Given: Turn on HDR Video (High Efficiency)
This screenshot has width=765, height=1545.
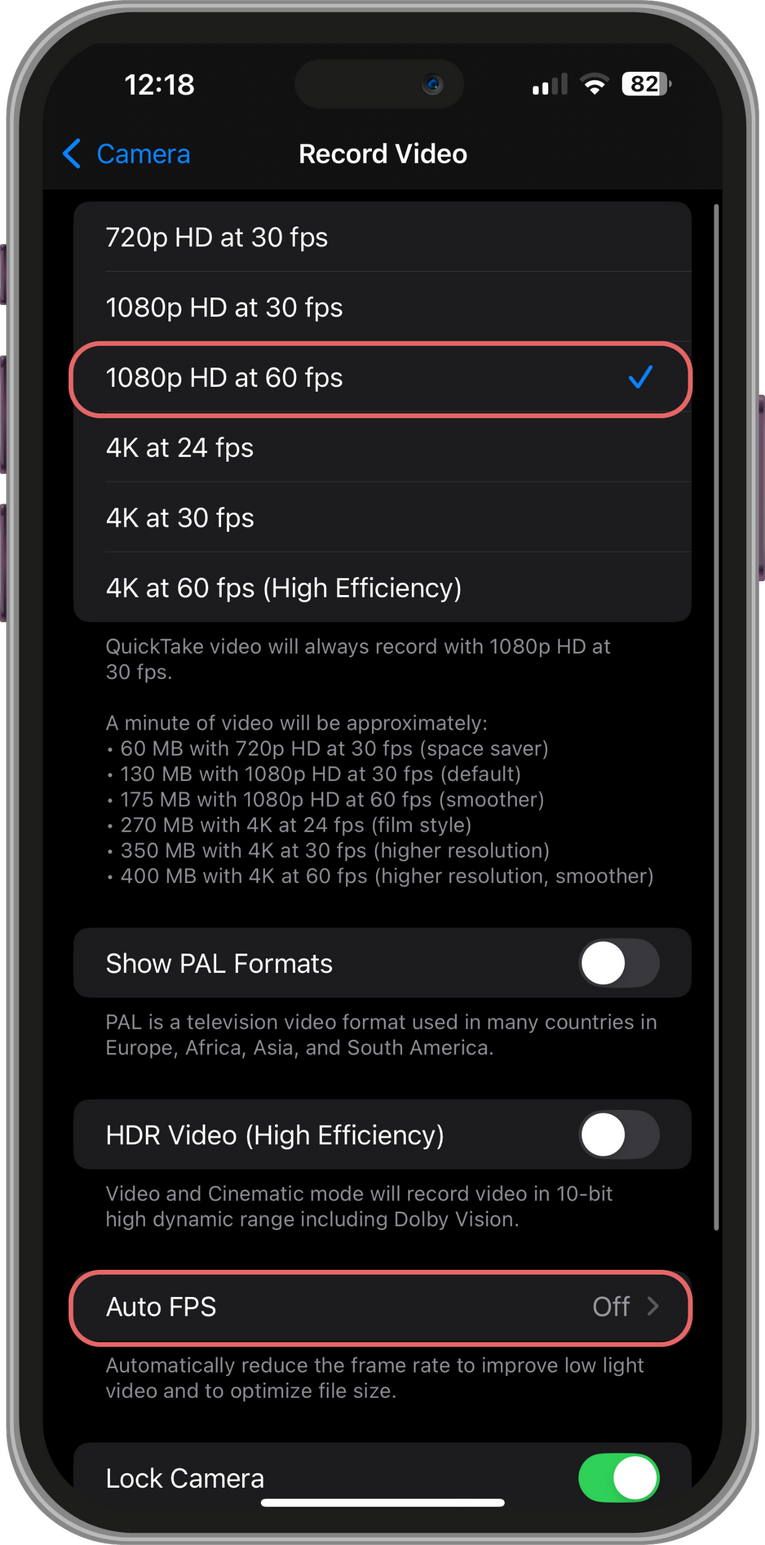Looking at the screenshot, I should (618, 1136).
